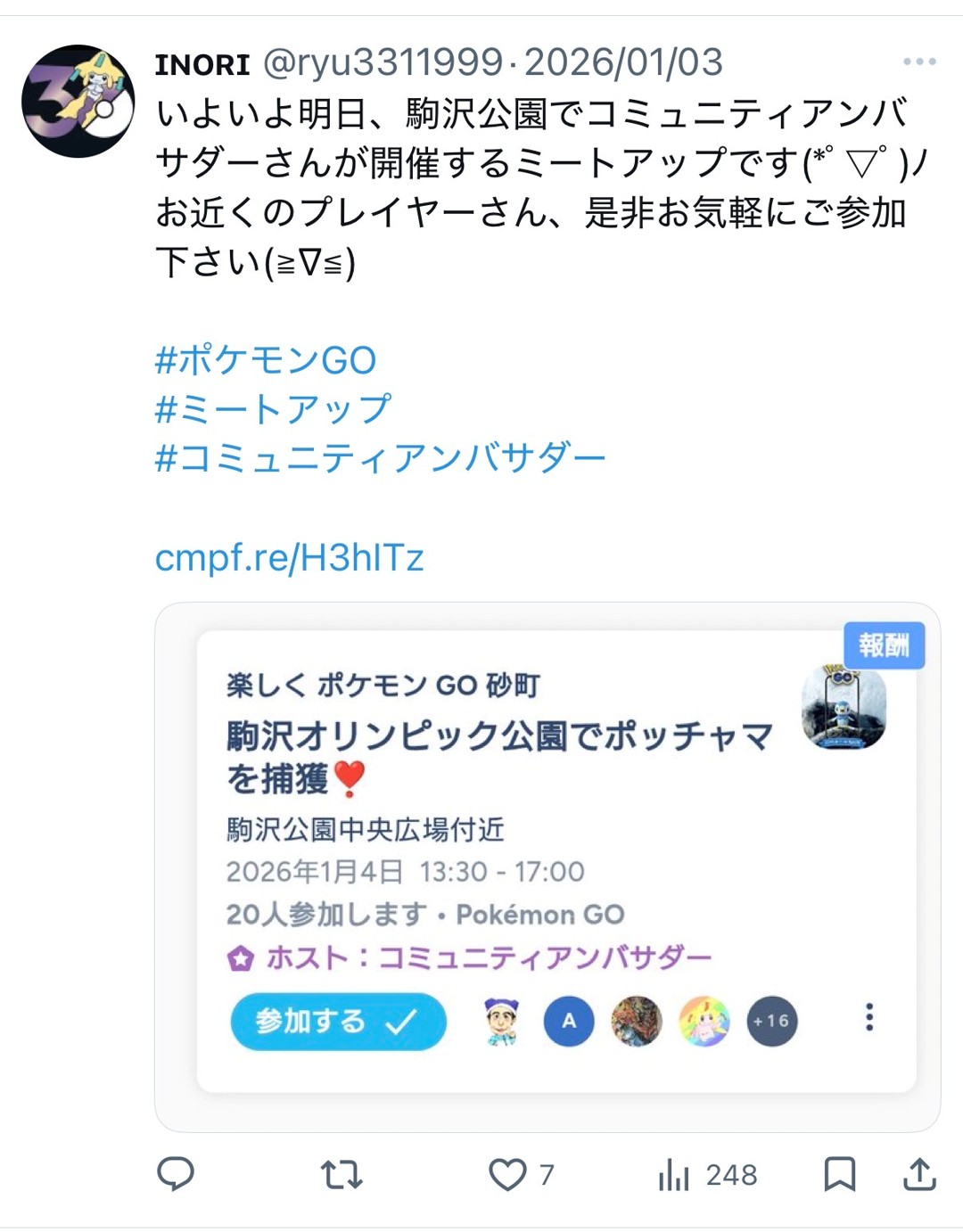Open the #ミートアップ hashtag
963x1232 pixels.
273,410
